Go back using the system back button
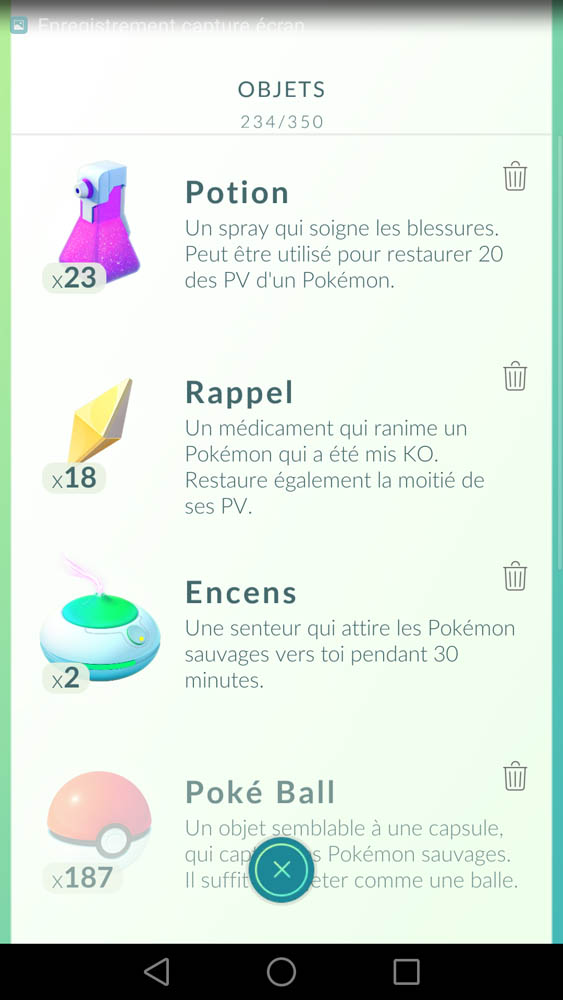This screenshot has height=1000, width=563. tap(156, 972)
